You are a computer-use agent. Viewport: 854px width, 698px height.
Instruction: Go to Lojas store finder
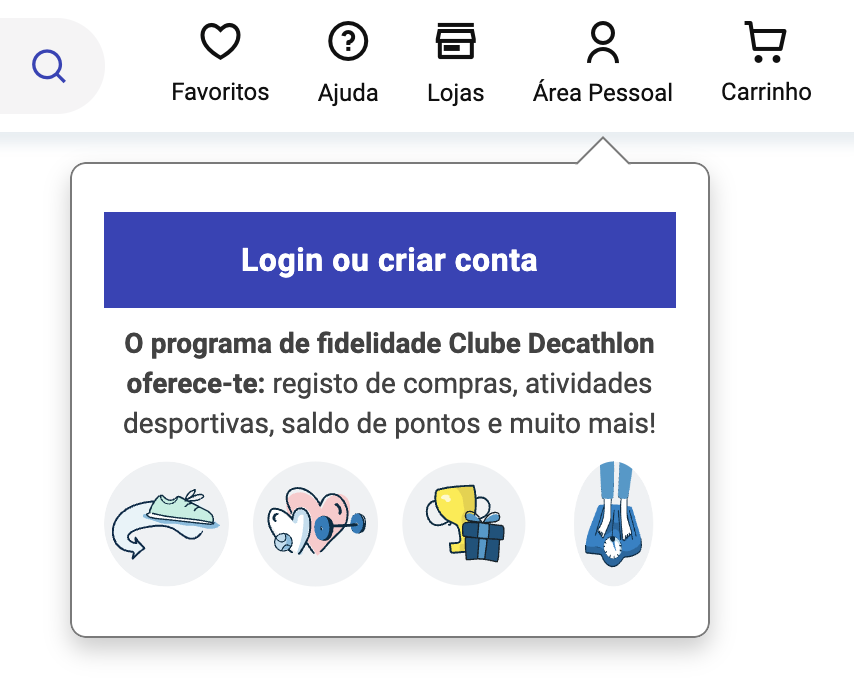(455, 63)
